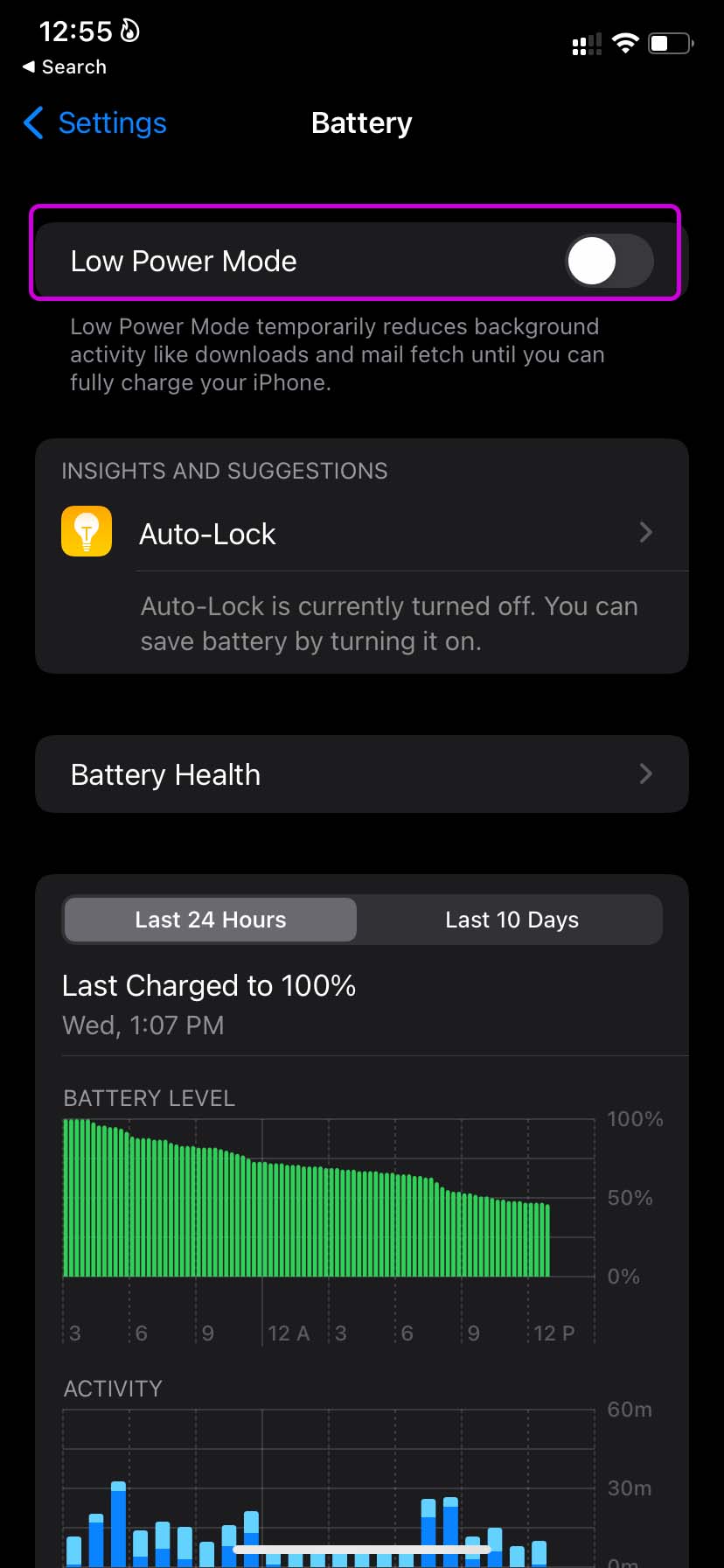Switch to the Last 10 Days tab
724x1568 pixels.
tap(511, 919)
